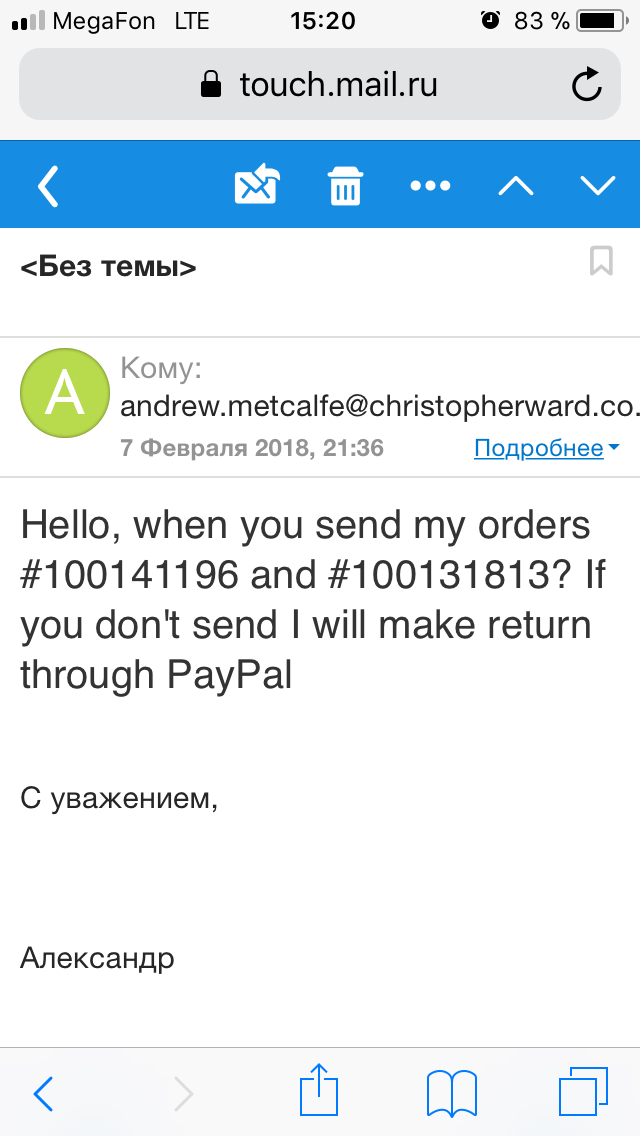This screenshot has height=1136, width=640.
Task: Go back to the inbox list
Action: [x=49, y=186]
